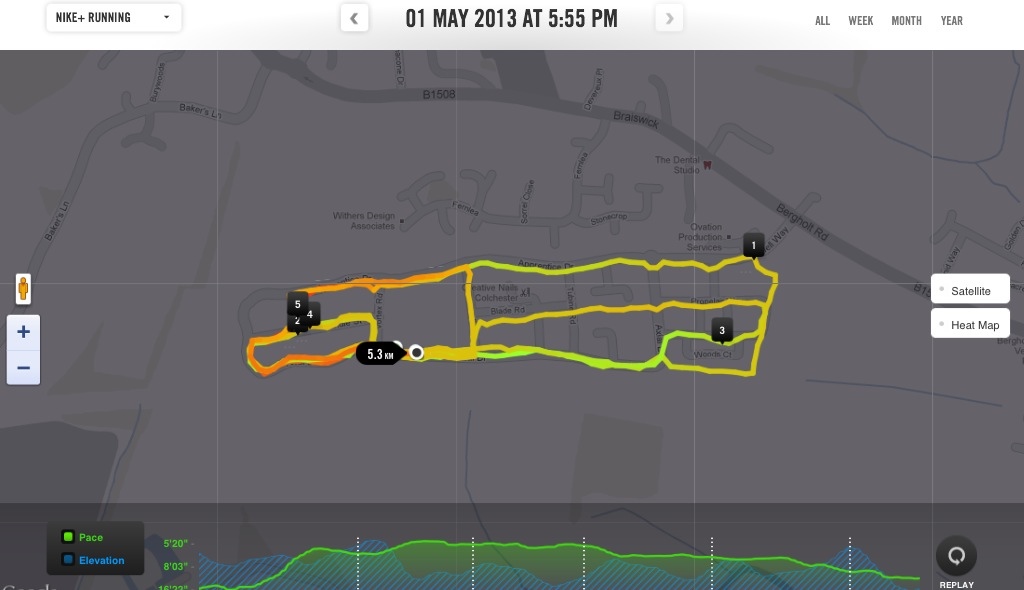The height and width of the screenshot is (590, 1024).
Task: Switch to the Month view
Action: click(906, 21)
